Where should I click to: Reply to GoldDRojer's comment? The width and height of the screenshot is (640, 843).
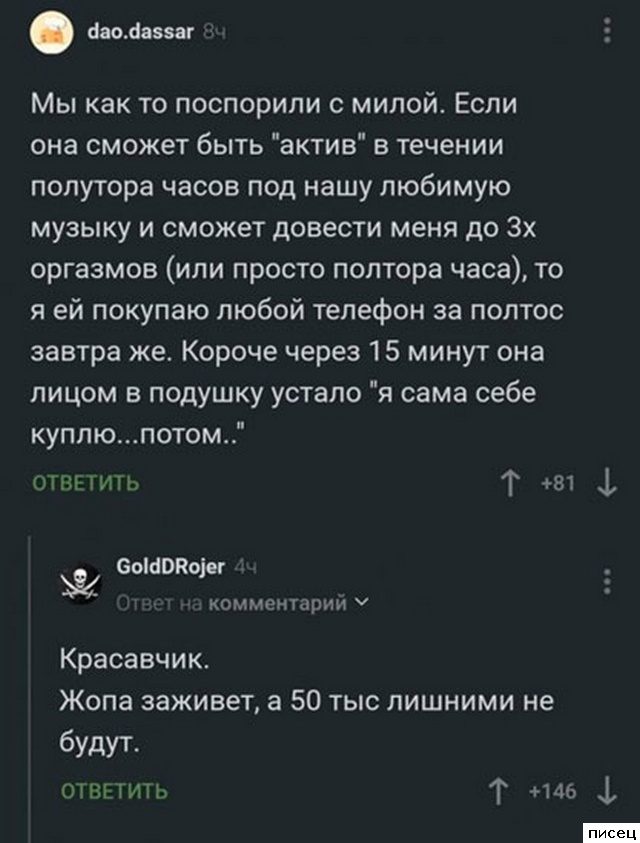[114, 792]
